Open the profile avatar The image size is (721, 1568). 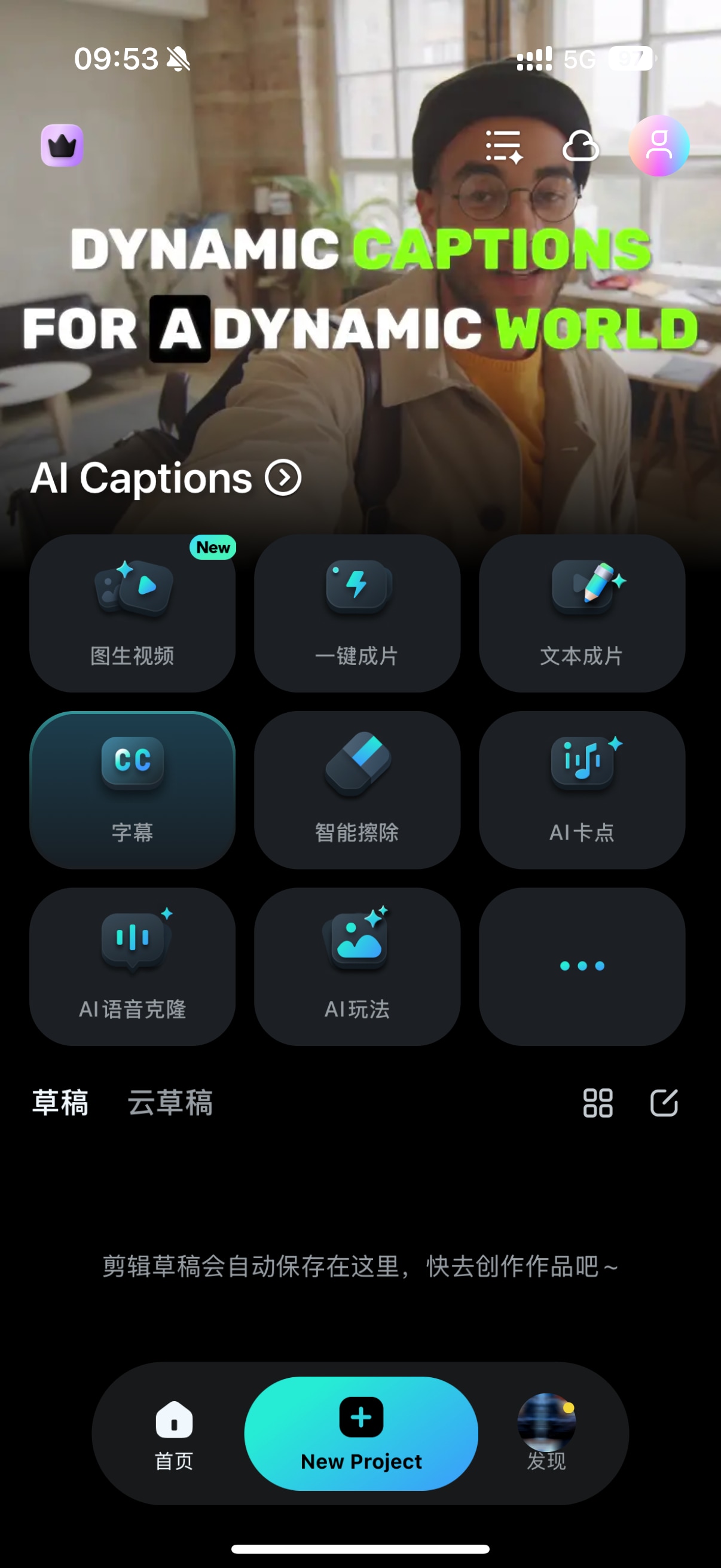658,146
